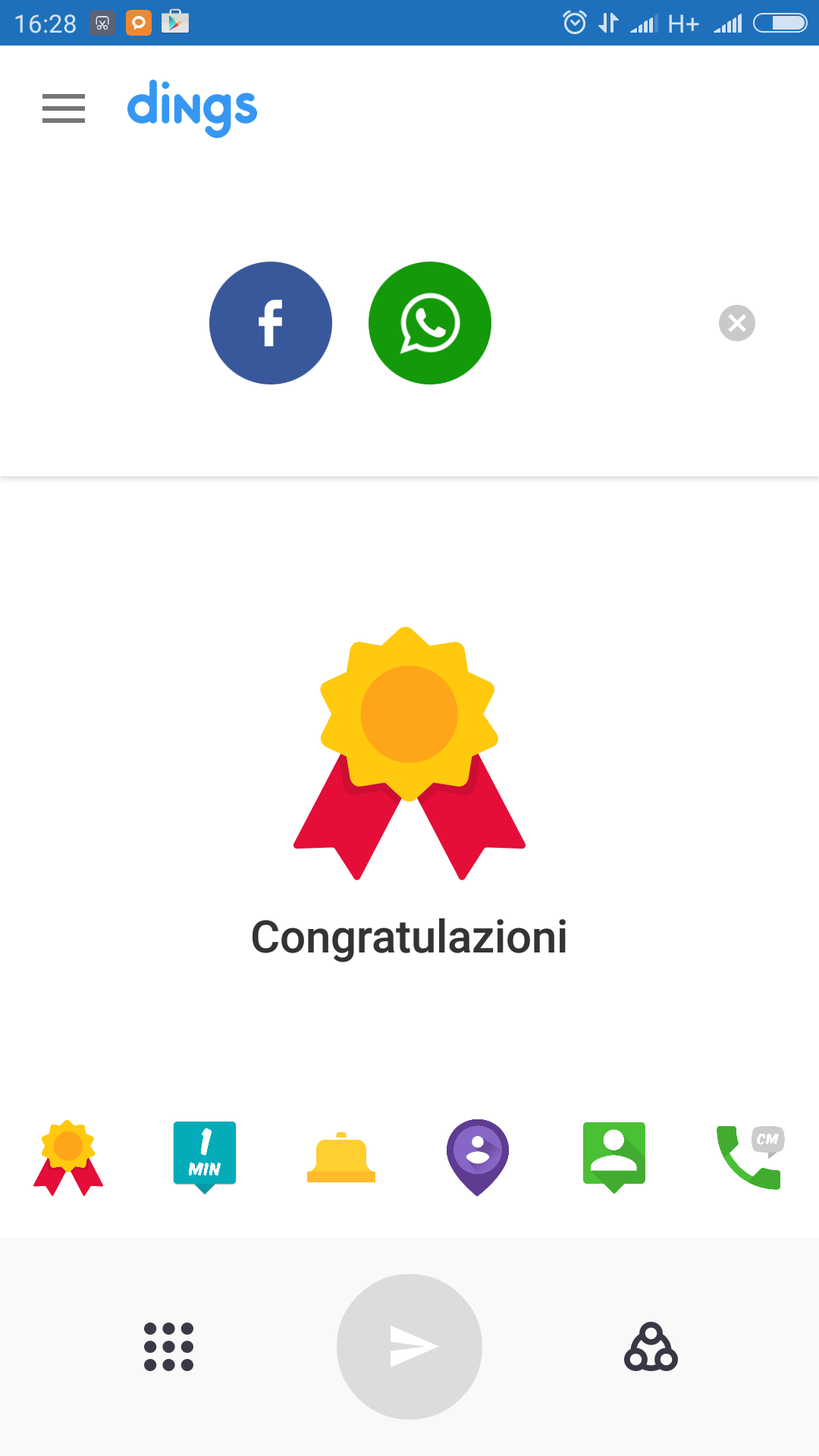Screen dimensions: 819x1456
Task: Send the ding with arrow button
Action: tap(409, 1347)
